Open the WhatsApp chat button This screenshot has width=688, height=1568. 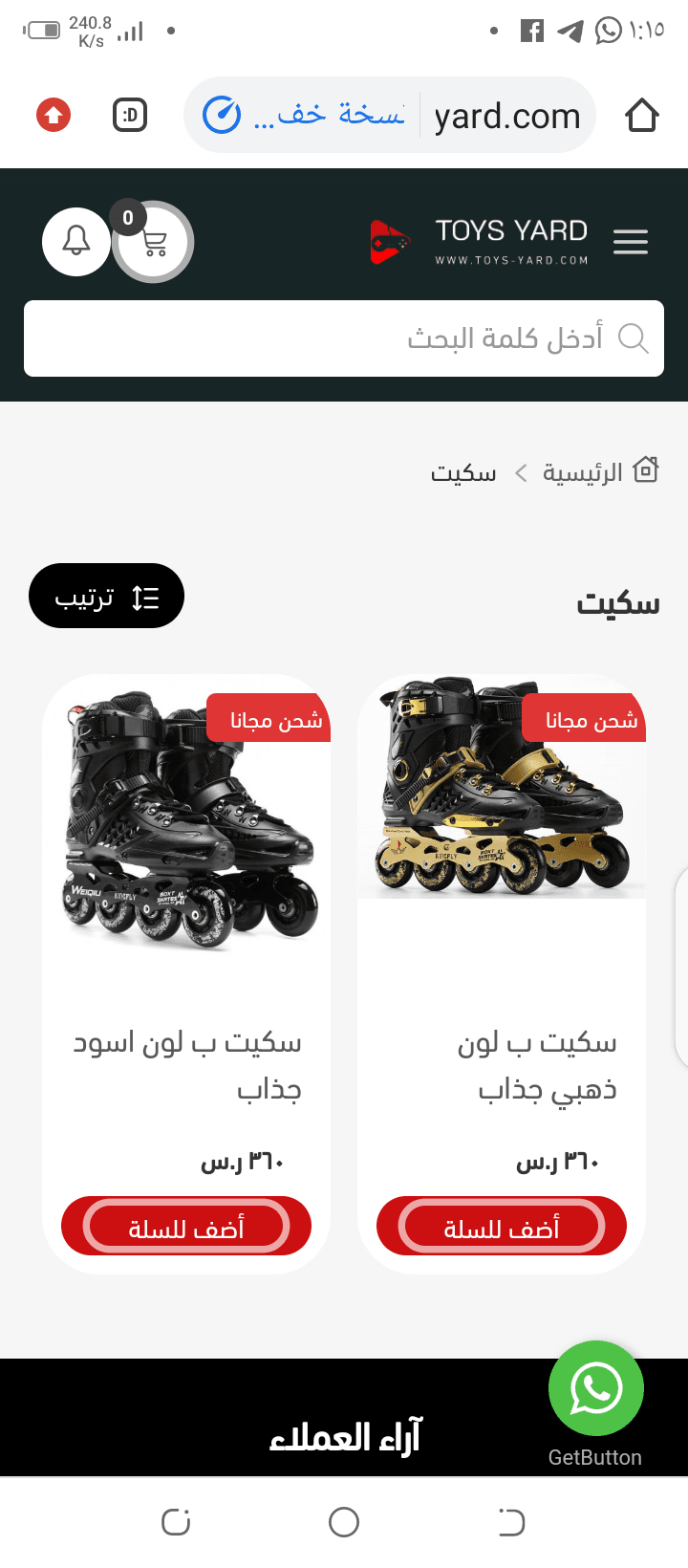pyautogui.click(x=596, y=1388)
